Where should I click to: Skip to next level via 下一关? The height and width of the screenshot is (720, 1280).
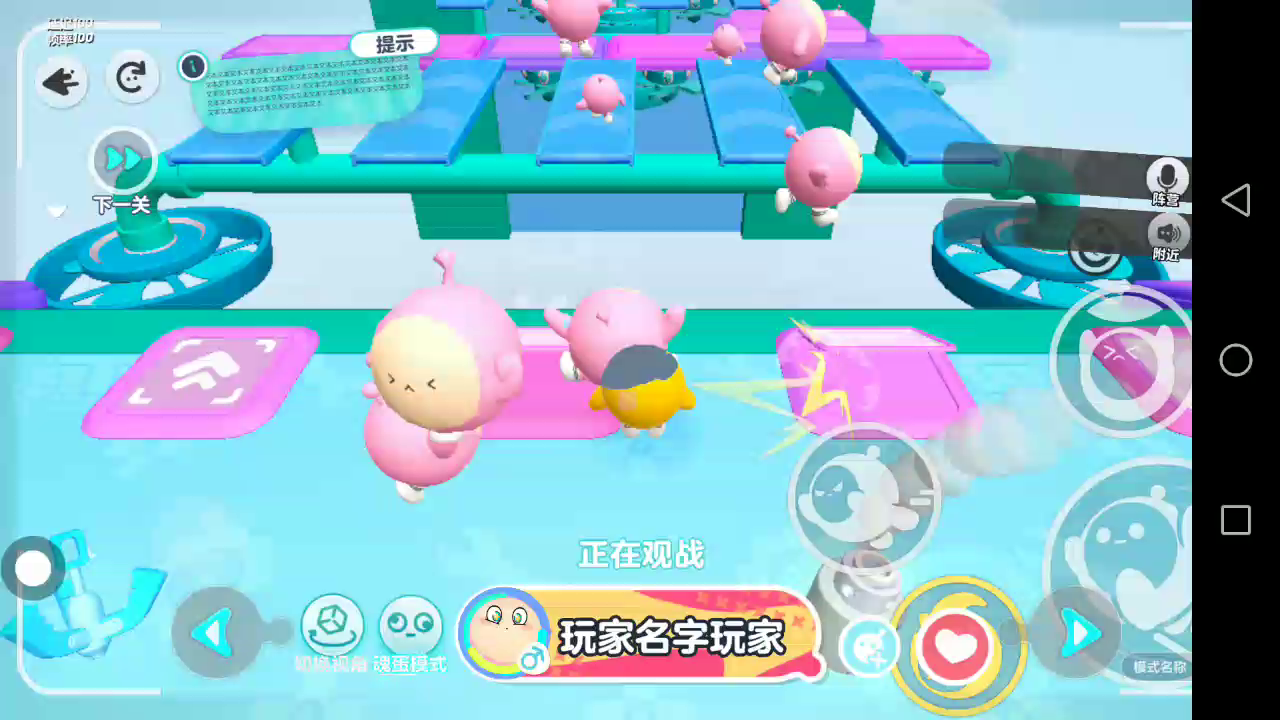coord(123,161)
